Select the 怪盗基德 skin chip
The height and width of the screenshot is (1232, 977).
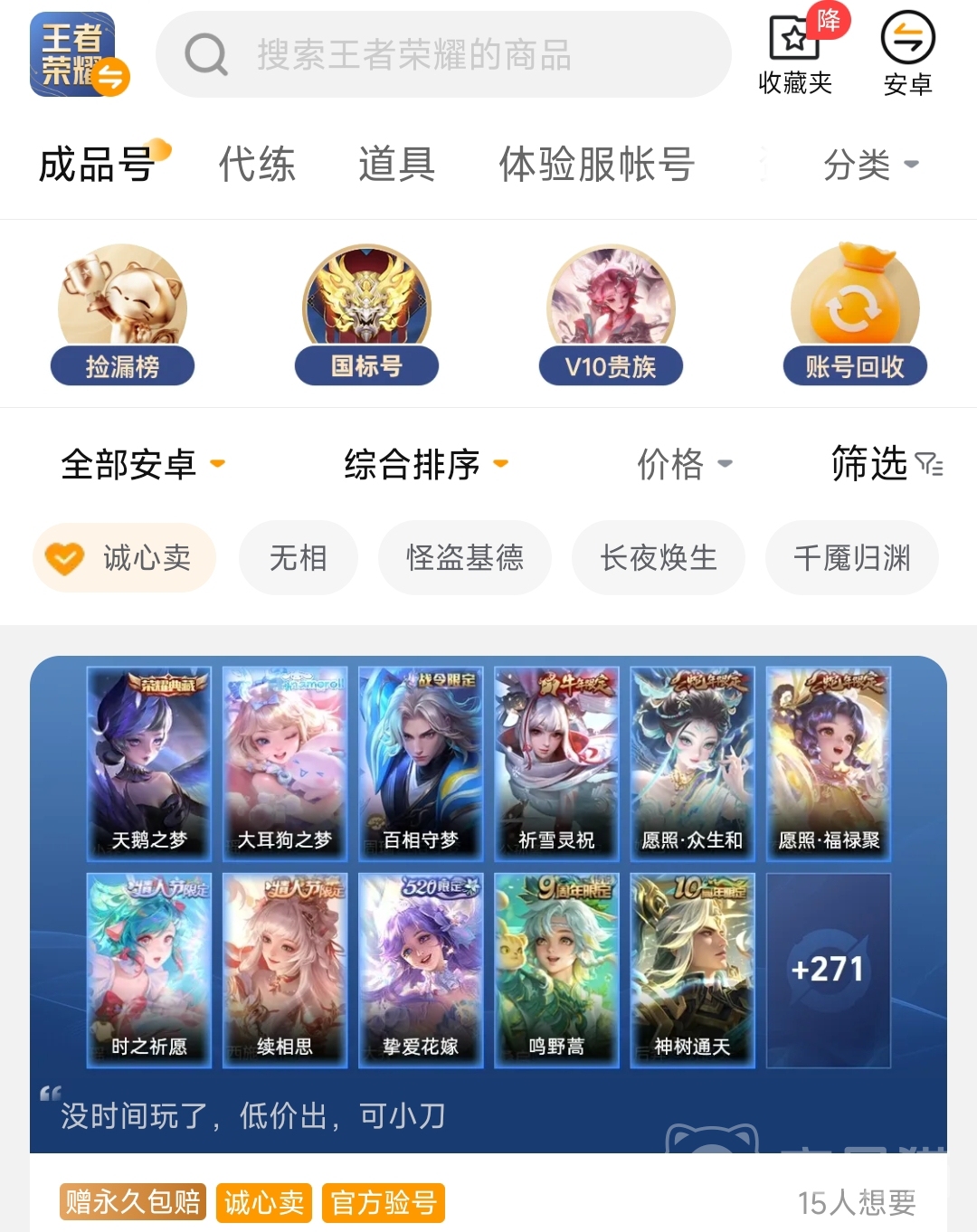pyautogui.click(x=465, y=558)
